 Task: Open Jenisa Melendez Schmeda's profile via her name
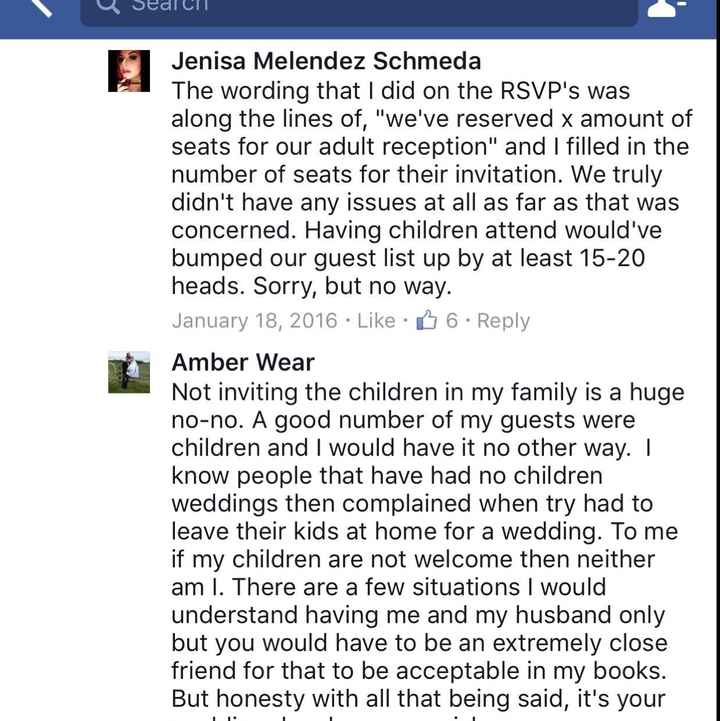pyautogui.click(x=326, y=61)
